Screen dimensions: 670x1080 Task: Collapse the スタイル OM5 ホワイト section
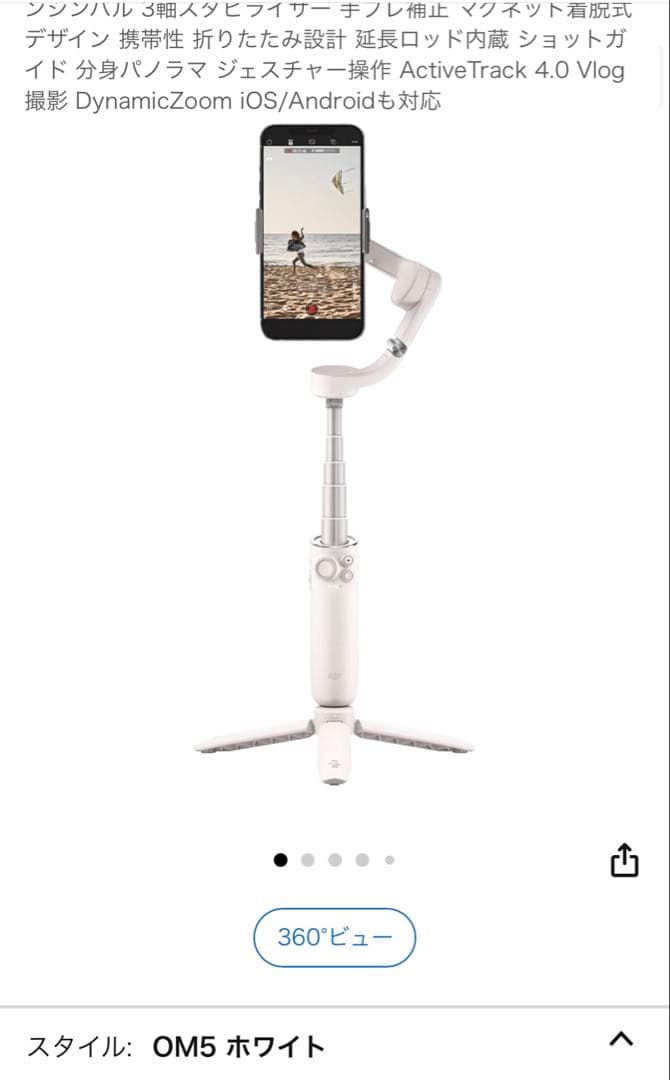coord(621,1039)
